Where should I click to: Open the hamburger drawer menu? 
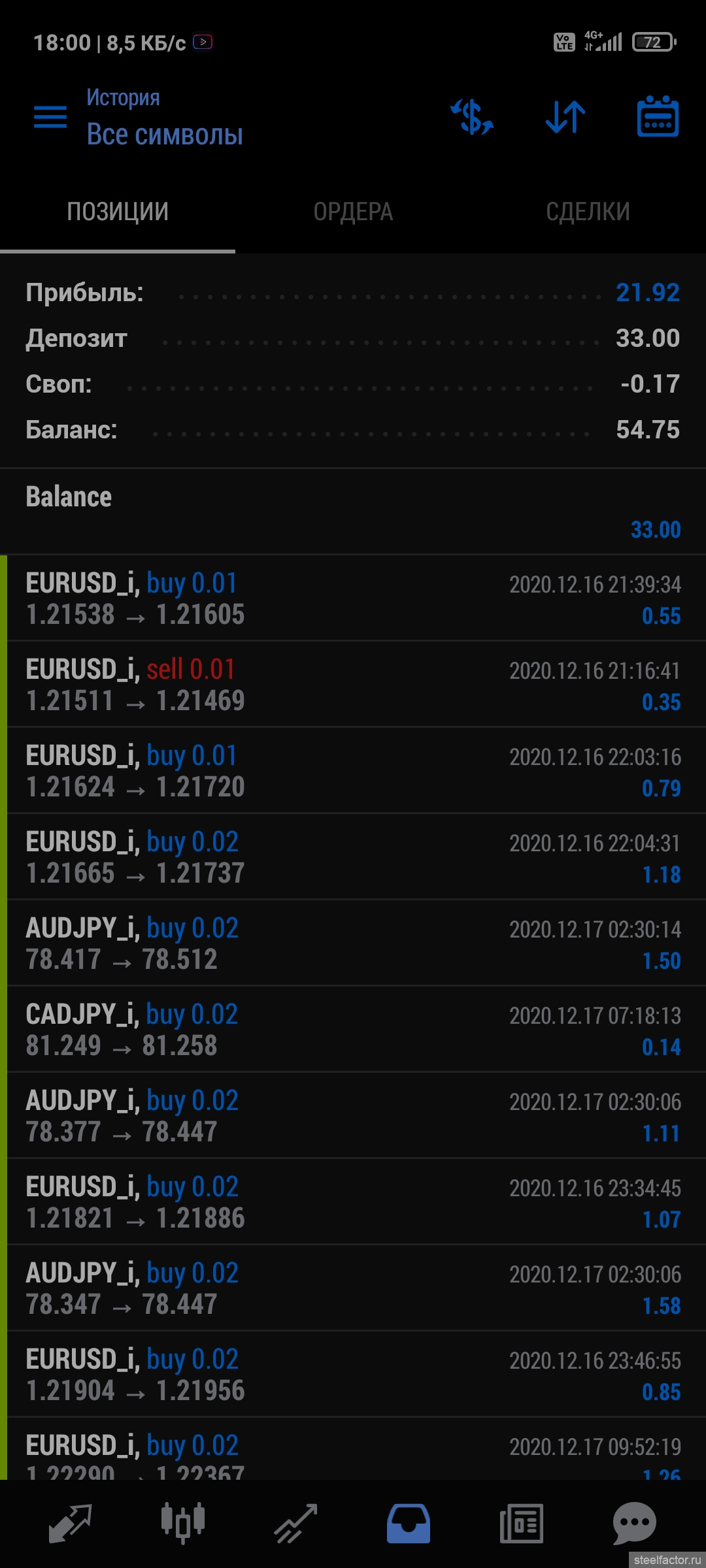point(50,117)
